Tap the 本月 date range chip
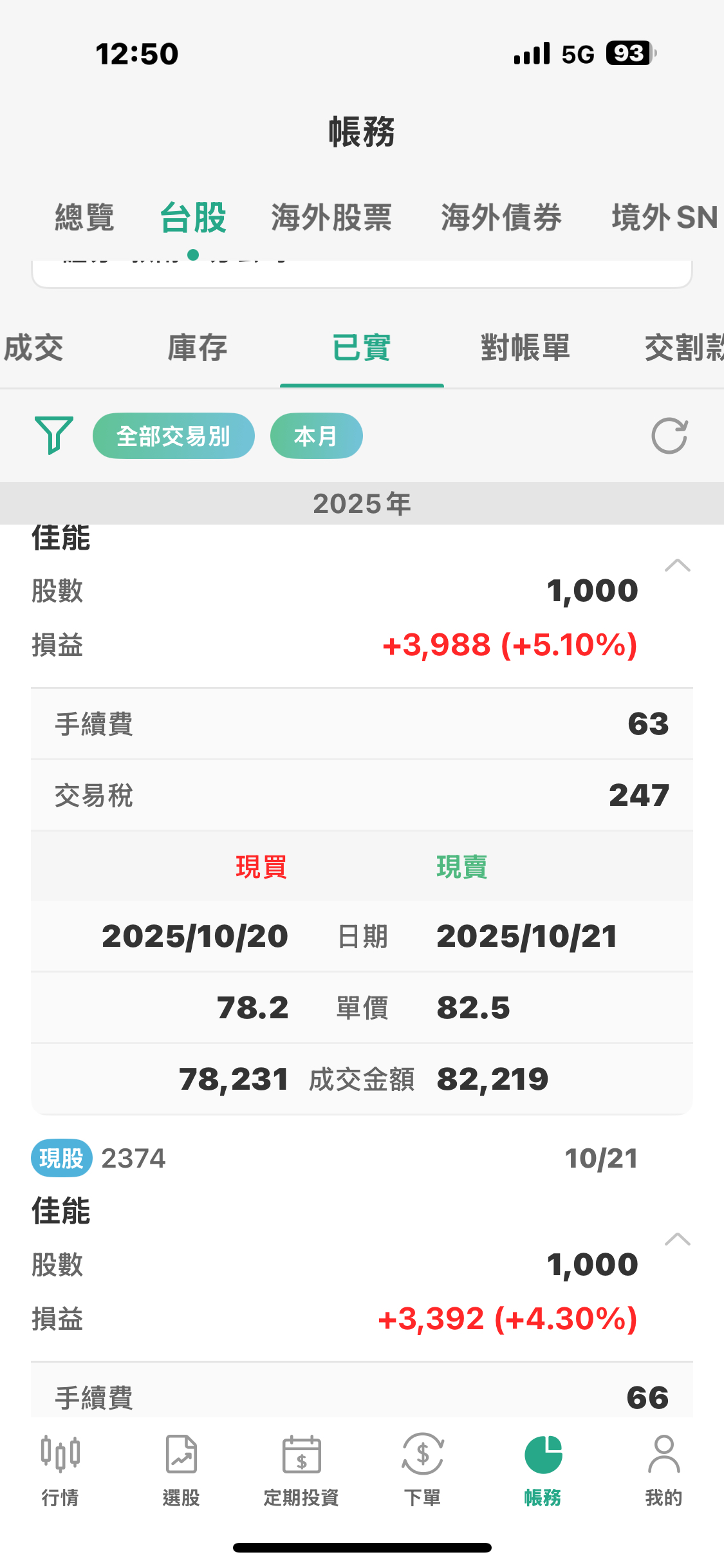 pos(316,436)
